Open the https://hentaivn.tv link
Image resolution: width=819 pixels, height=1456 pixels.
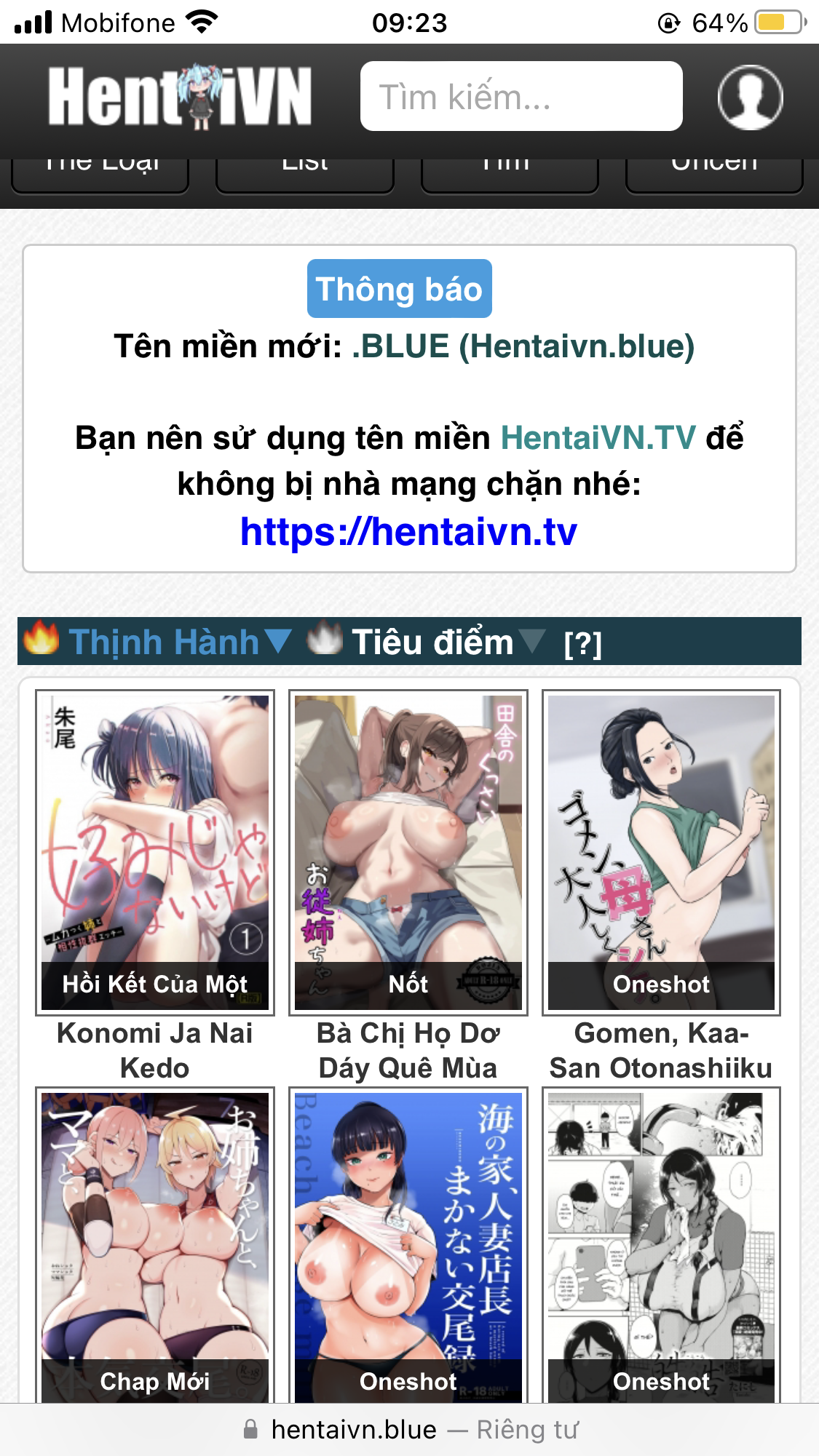[x=408, y=532]
